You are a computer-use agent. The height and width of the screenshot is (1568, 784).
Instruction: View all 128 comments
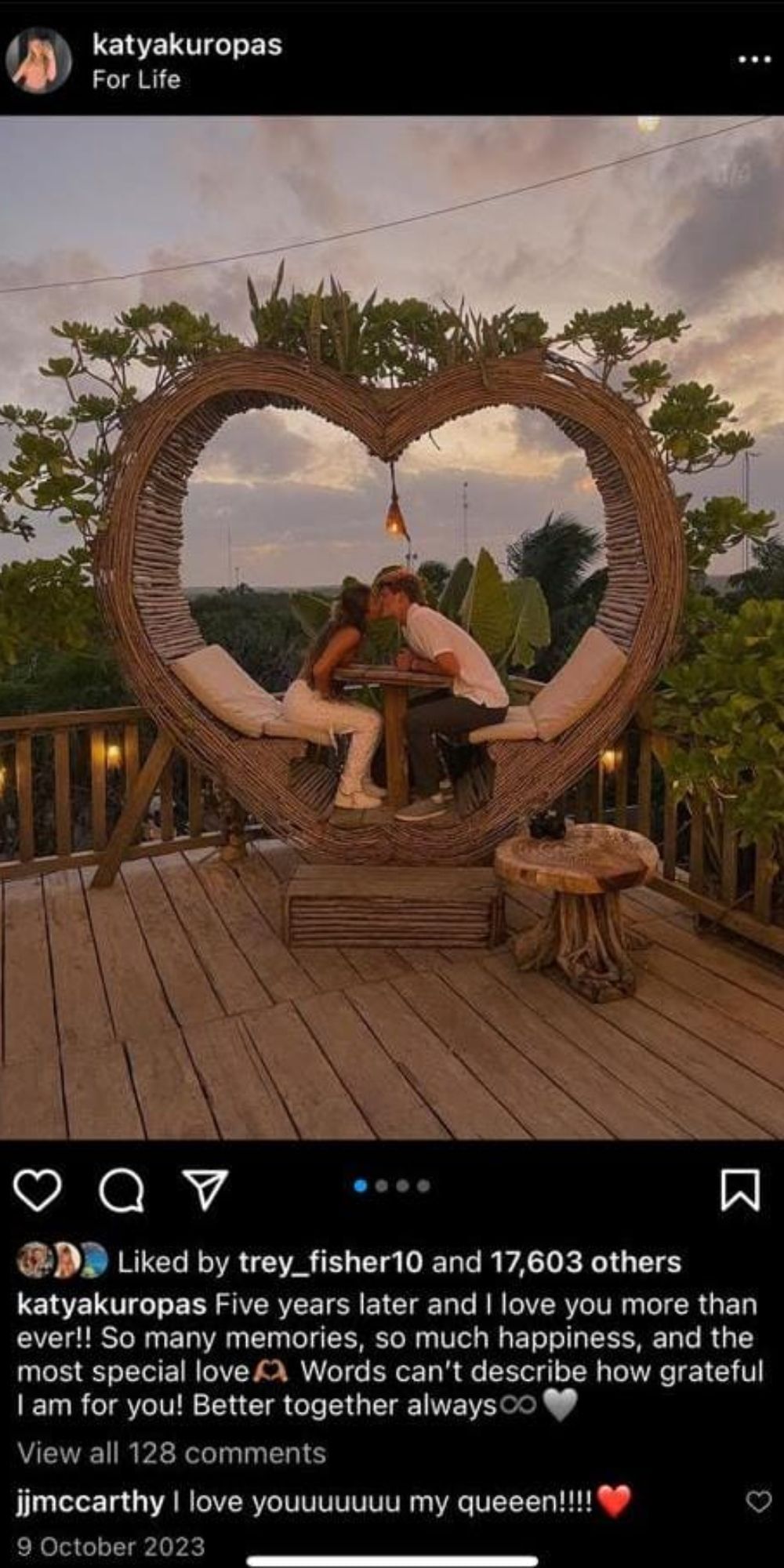172,1453
